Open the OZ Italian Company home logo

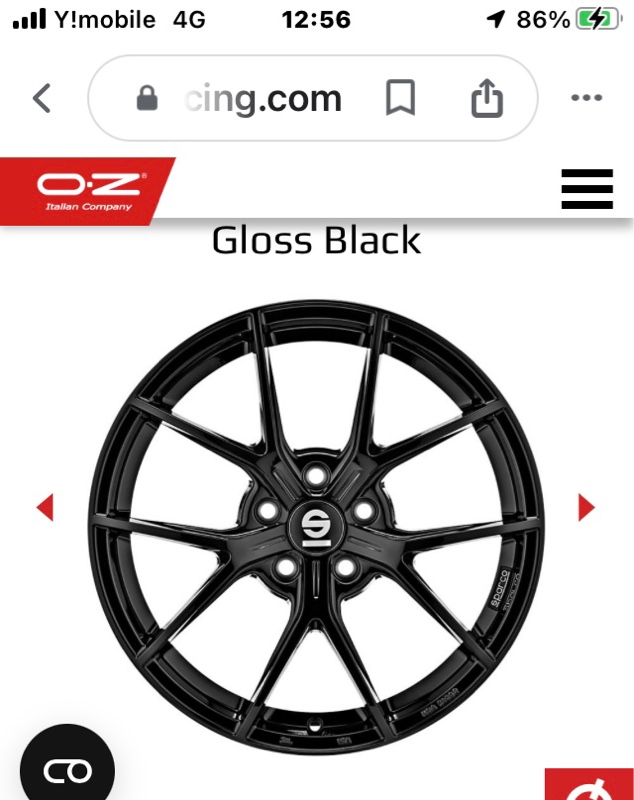pos(88,190)
